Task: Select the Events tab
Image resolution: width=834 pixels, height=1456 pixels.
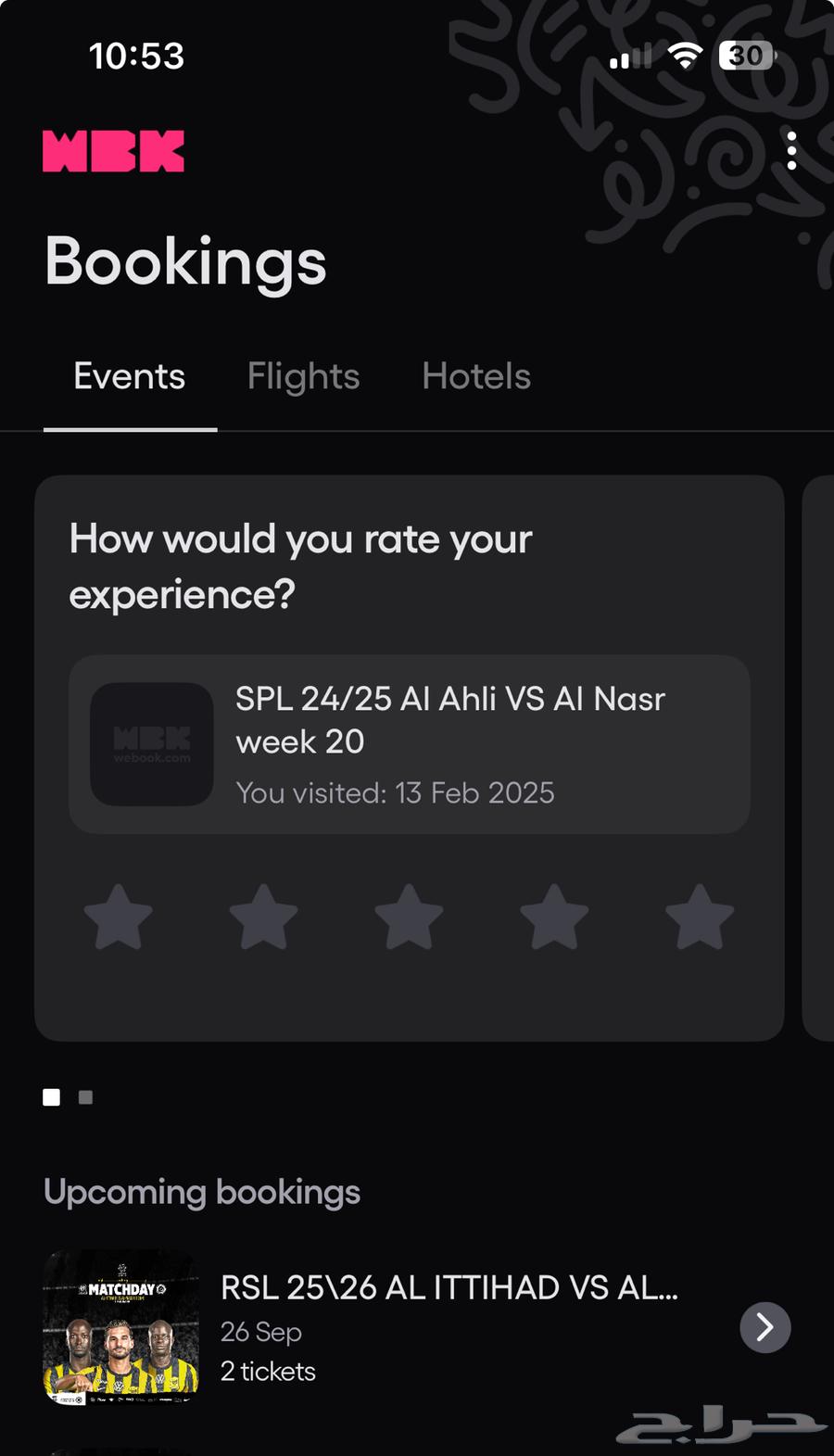Action: click(130, 377)
